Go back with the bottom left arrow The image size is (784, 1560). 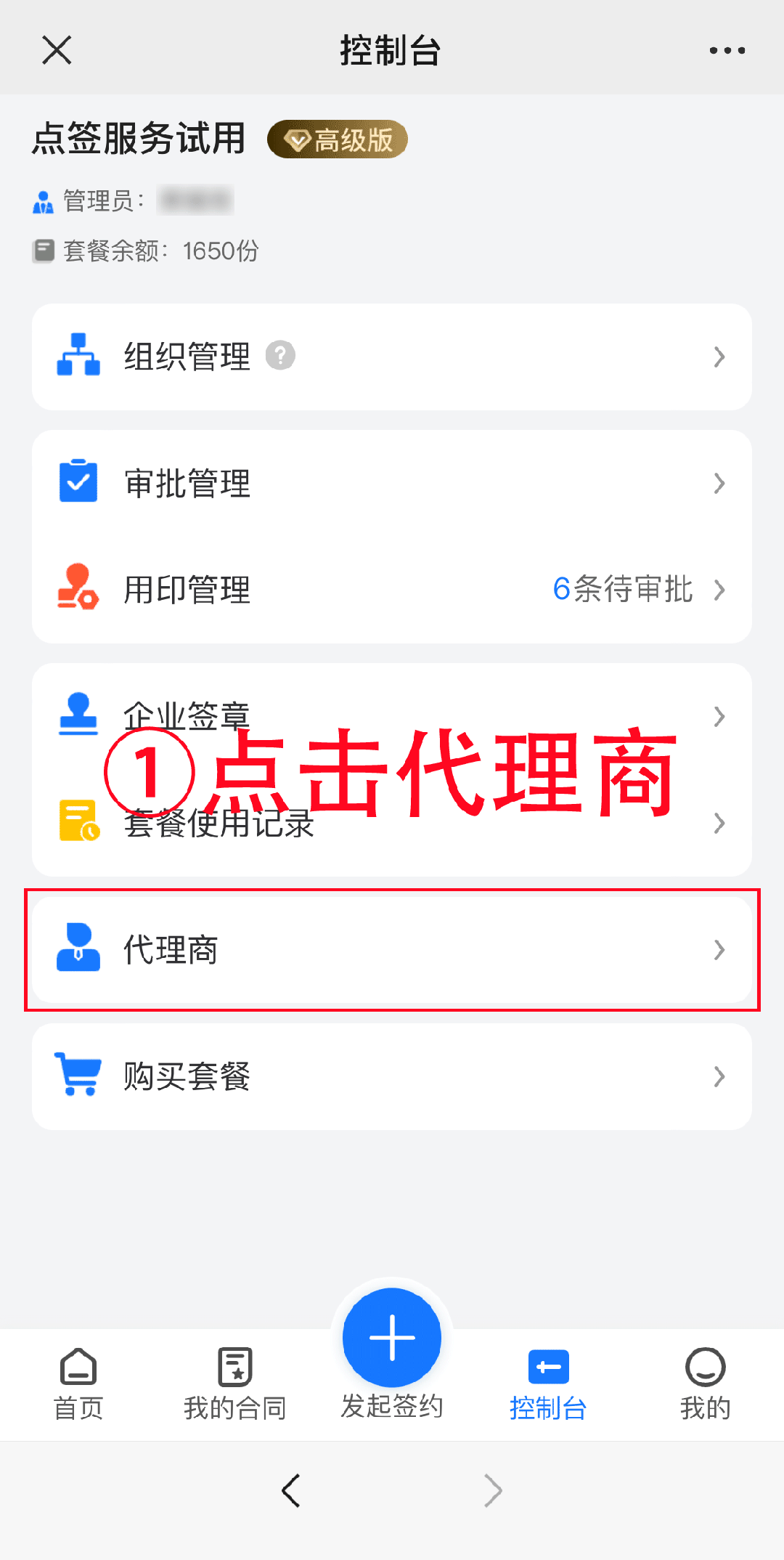pos(291,1491)
